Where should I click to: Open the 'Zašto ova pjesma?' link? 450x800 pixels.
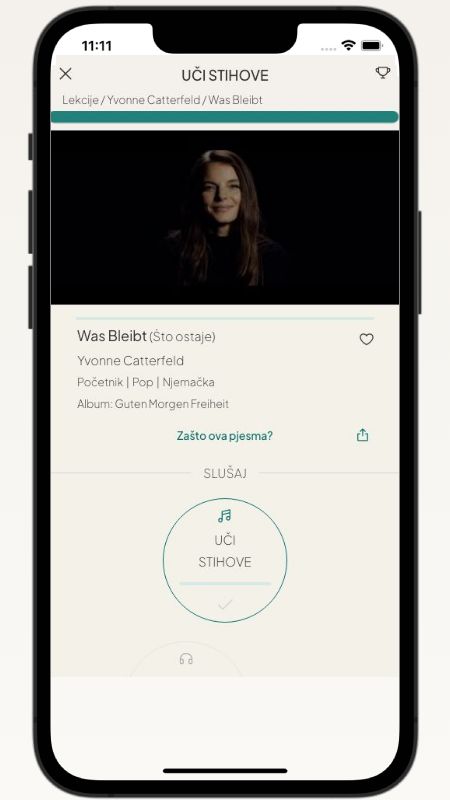point(224,436)
